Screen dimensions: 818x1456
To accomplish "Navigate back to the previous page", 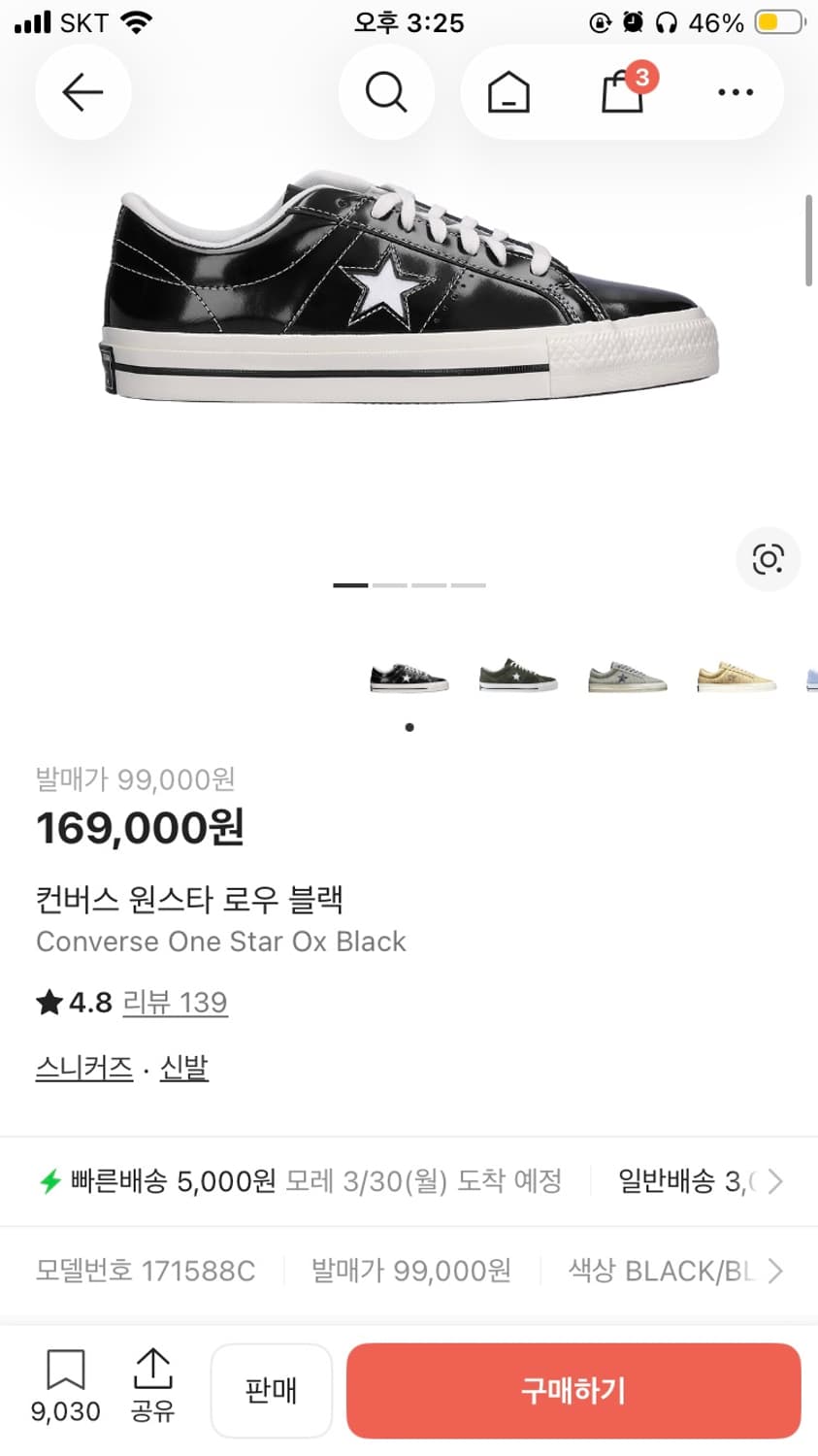I will point(82,91).
